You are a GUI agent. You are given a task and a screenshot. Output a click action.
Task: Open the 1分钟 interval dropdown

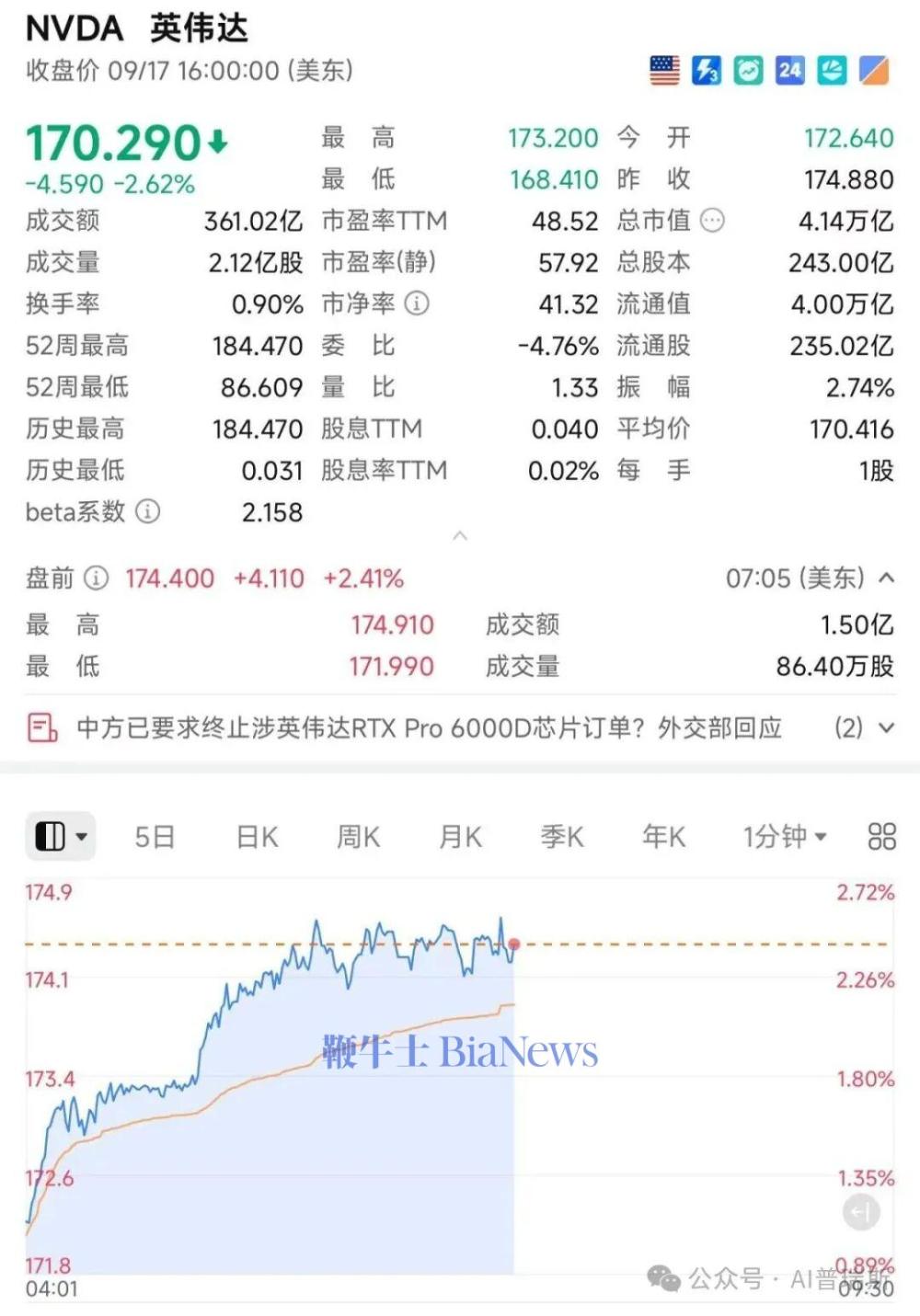pyautogui.click(x=785, y=837)
